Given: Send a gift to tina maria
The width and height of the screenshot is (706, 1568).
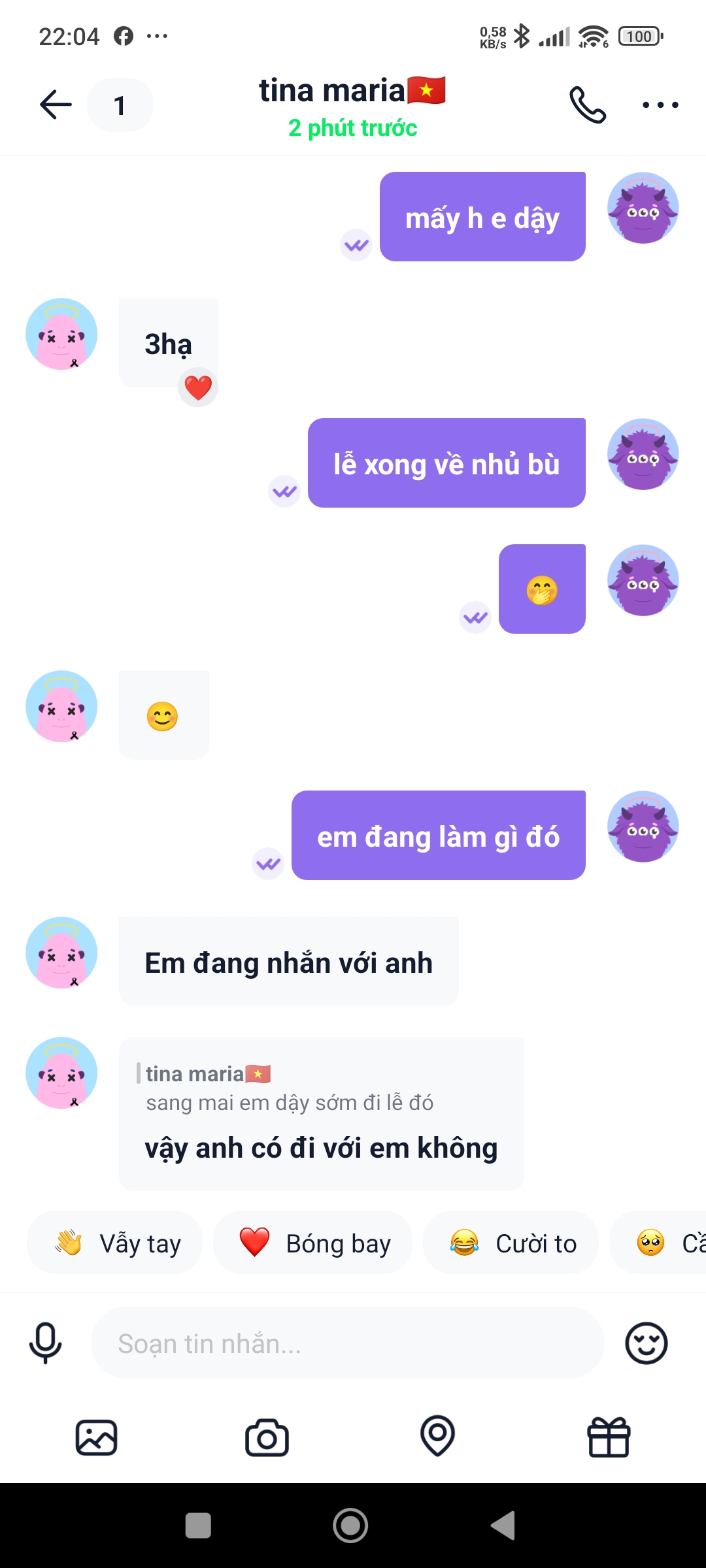Looking at the screenshot, I should tap(609, 1437).
